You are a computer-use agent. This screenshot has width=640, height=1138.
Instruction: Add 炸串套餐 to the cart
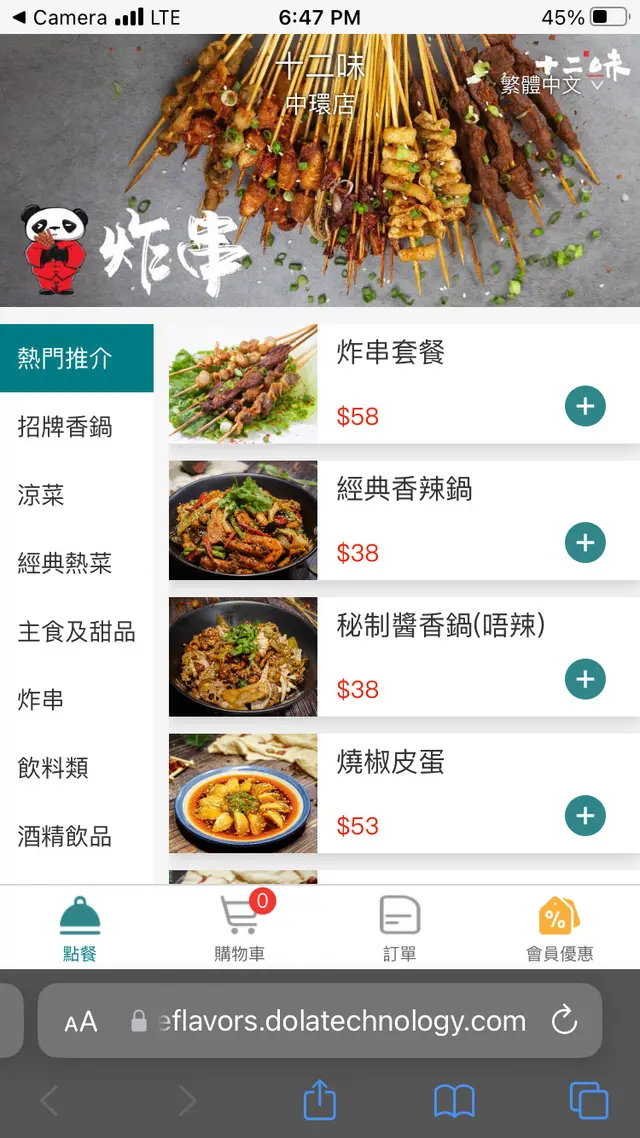click(585, 407)
